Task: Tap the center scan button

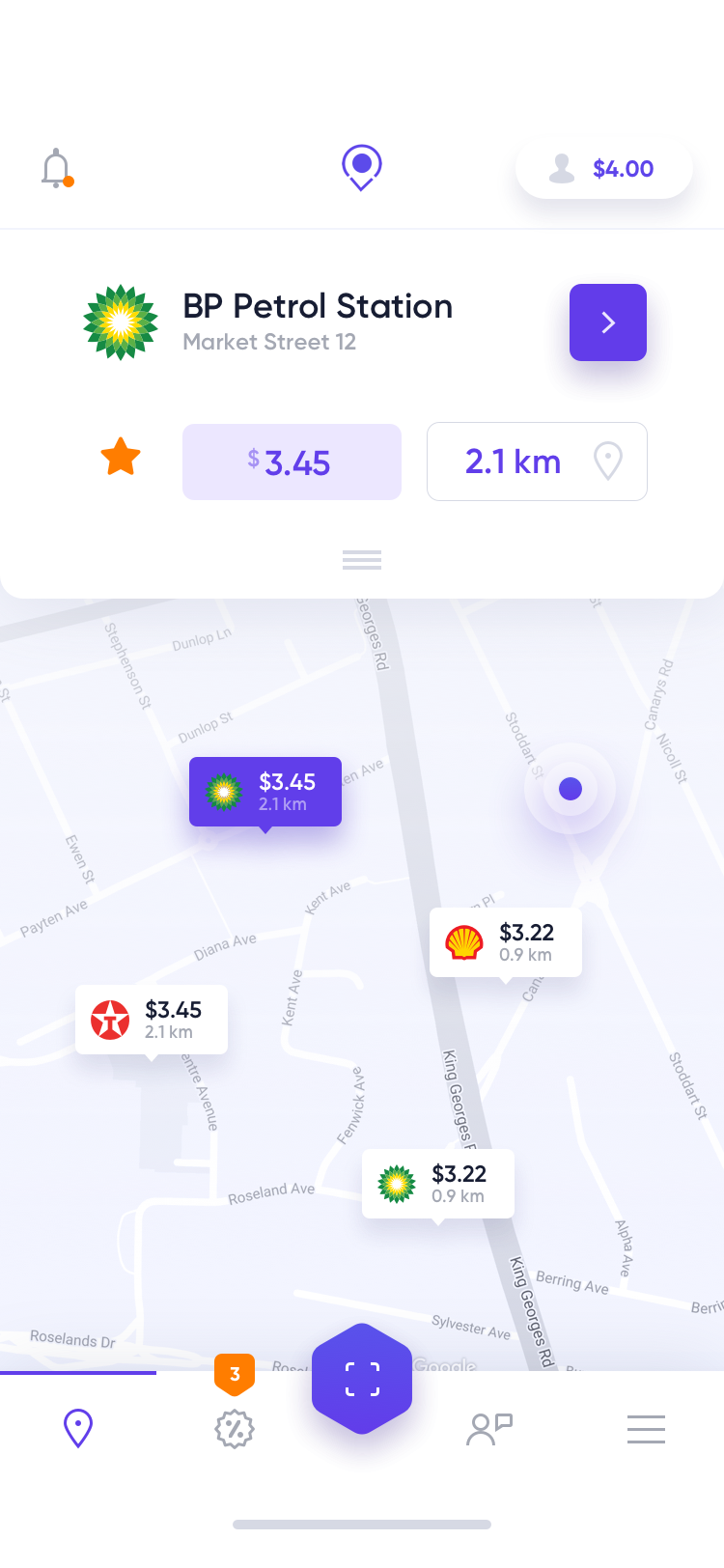Action: pos(362,1379)
